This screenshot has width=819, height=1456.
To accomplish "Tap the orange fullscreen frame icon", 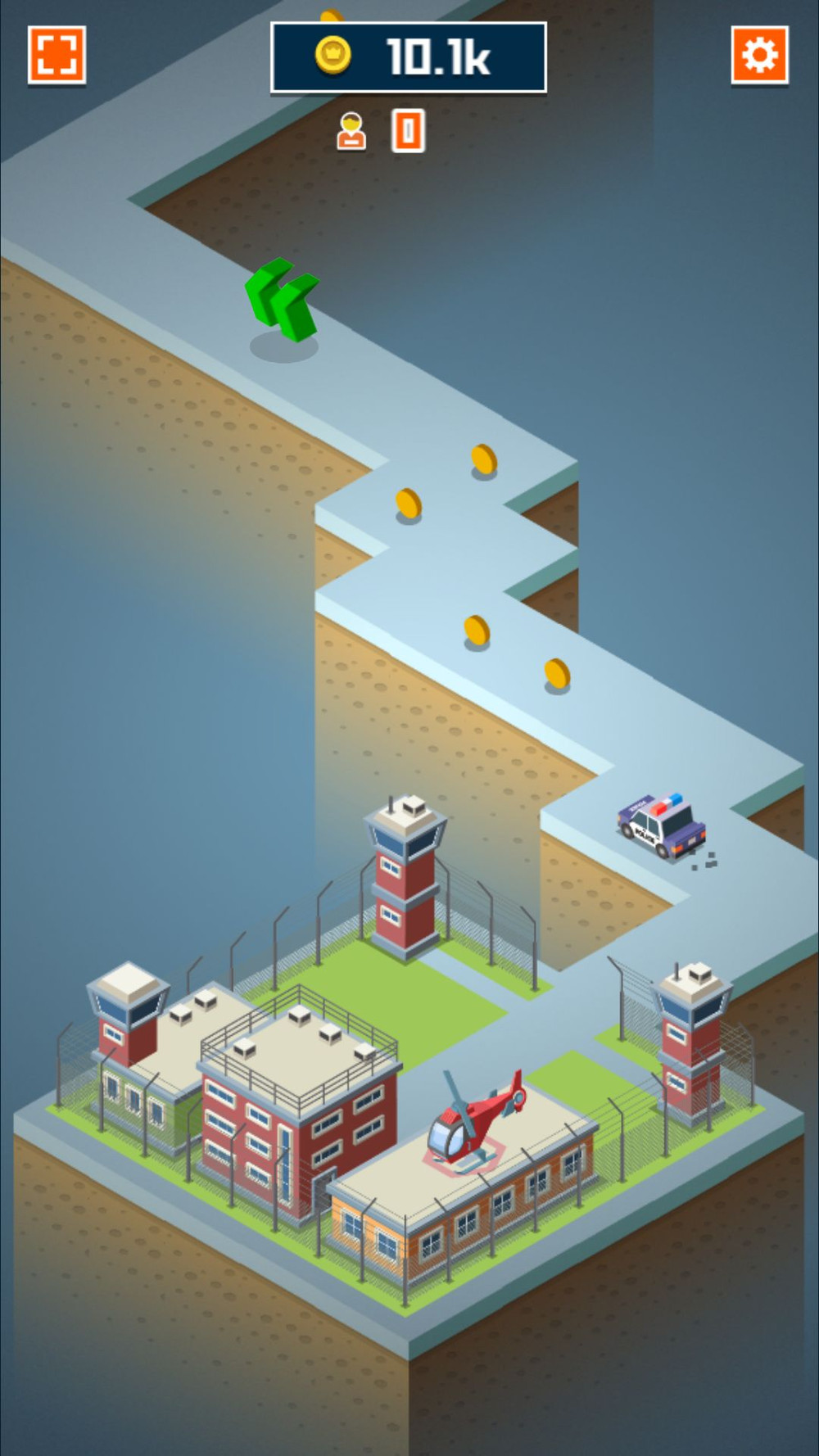I will click(x=57, y=55).
